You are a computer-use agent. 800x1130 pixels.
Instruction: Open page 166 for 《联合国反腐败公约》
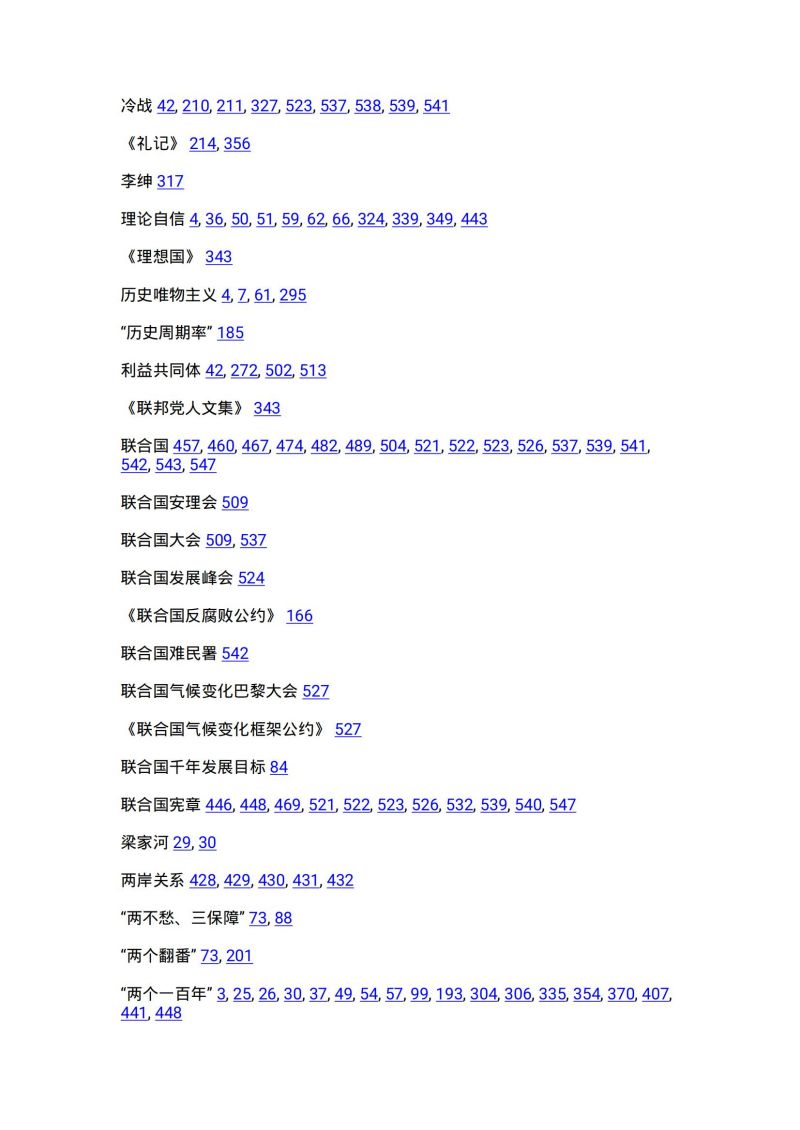pyautogui.click(x=299, y=615)
